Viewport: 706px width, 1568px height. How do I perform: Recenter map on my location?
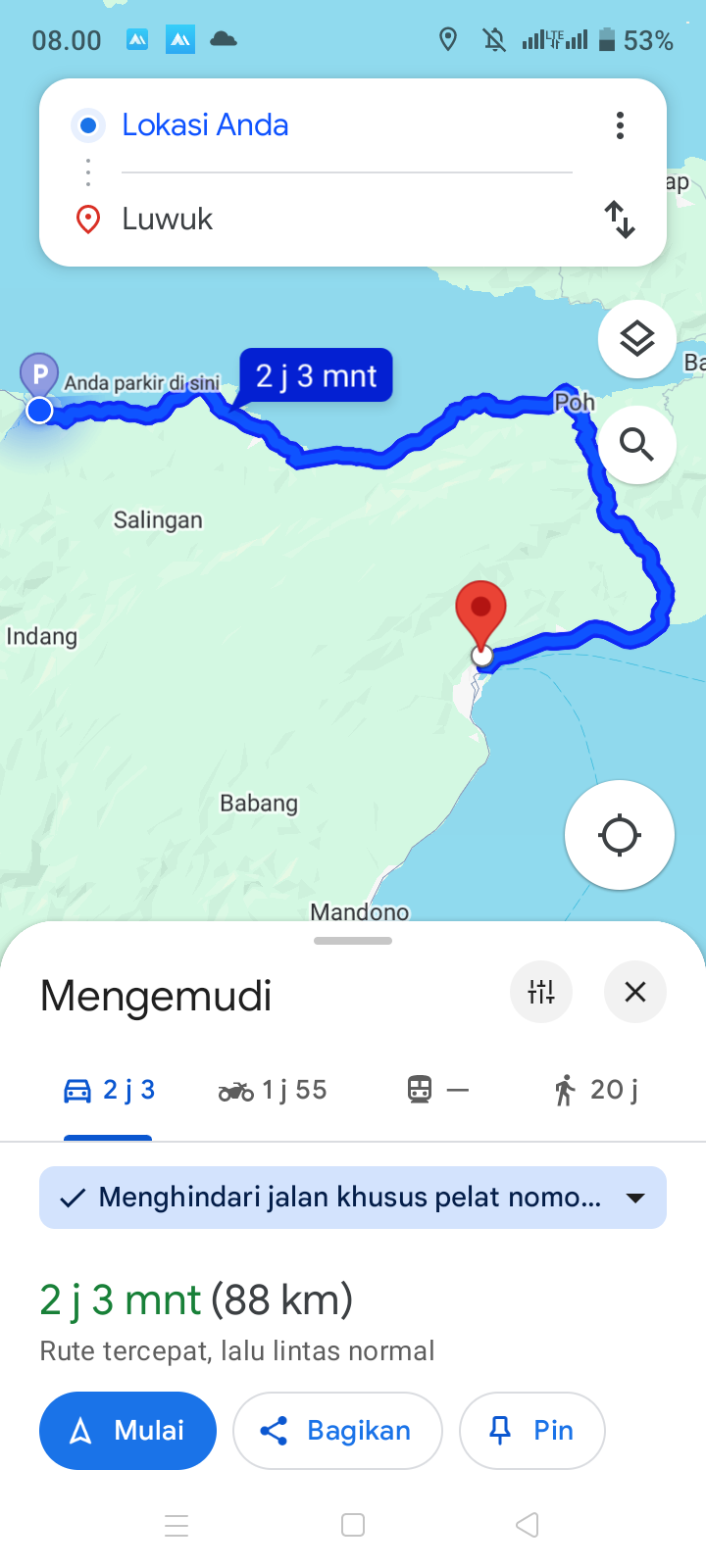[x=620, y=836]
